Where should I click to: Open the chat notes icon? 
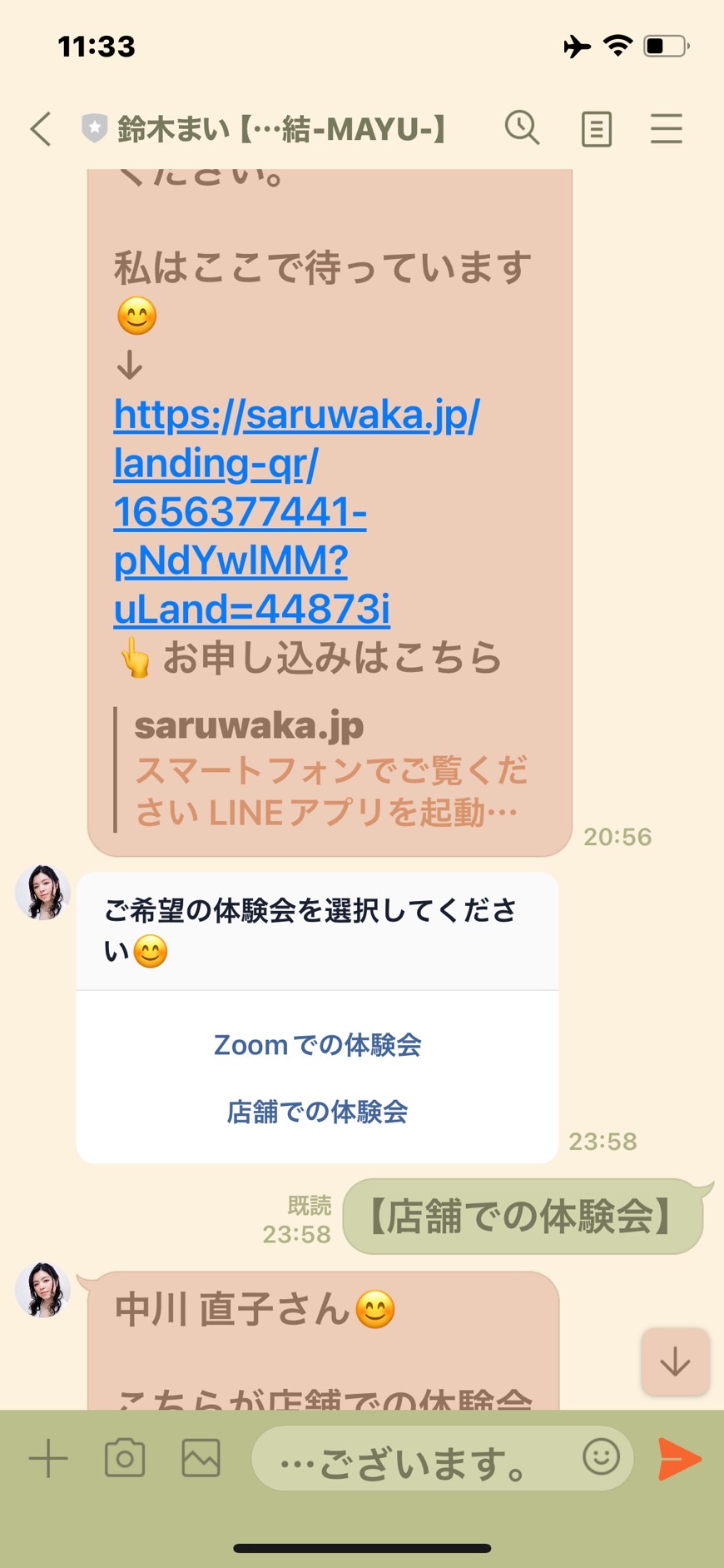click(596, 129)
